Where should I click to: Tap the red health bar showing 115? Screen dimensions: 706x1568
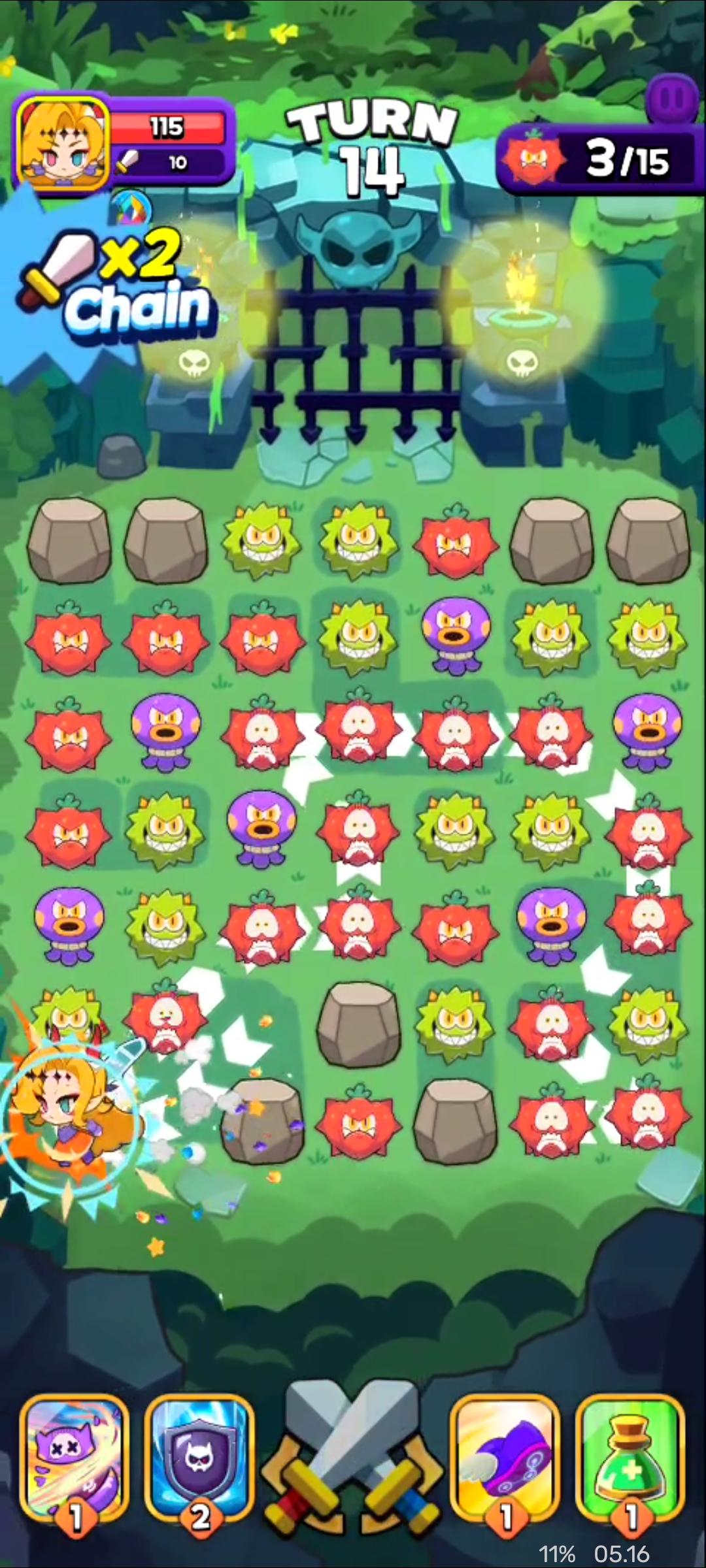click(169, 125)
